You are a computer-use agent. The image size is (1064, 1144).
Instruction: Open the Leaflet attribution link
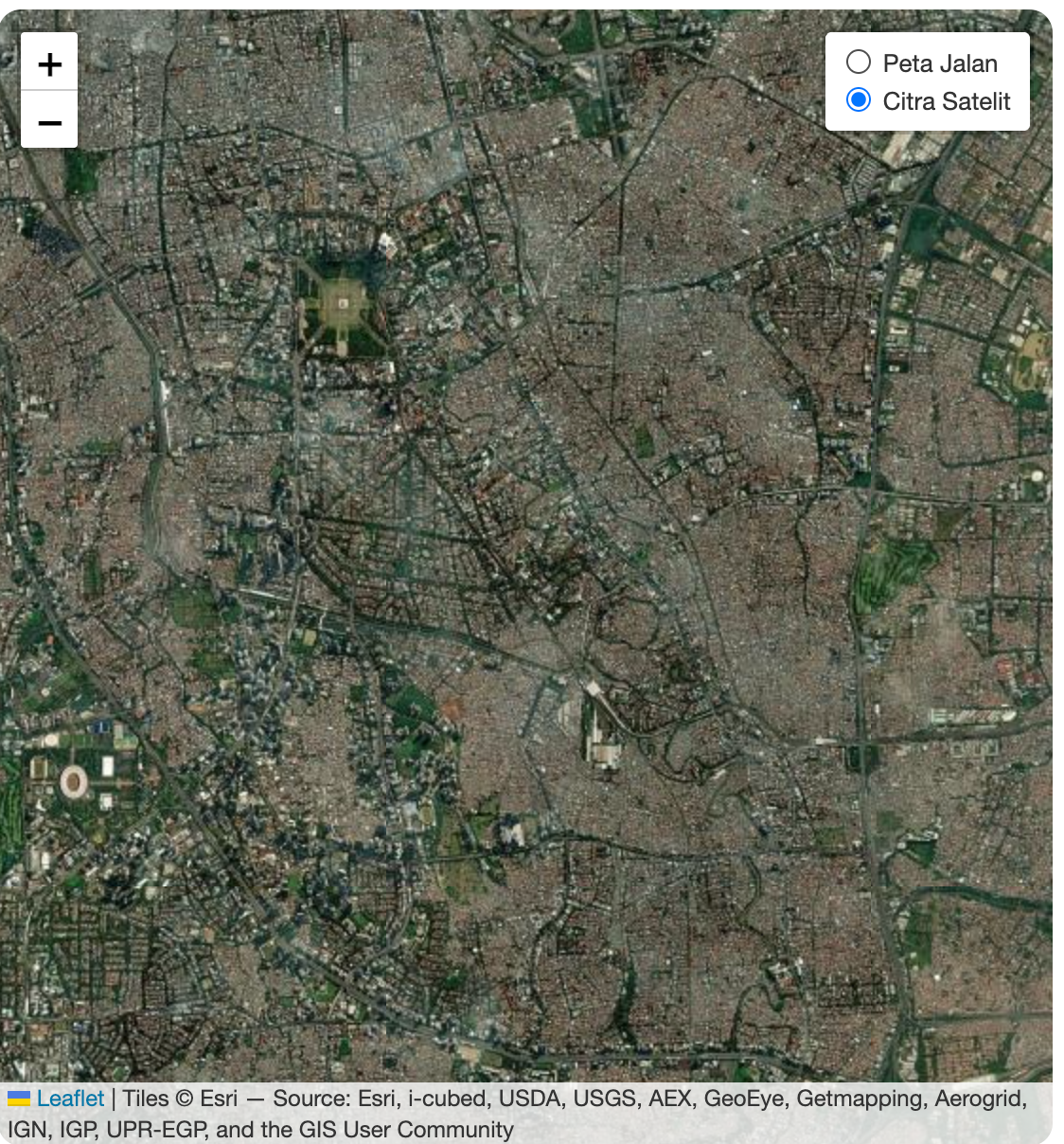point(70,1099)
